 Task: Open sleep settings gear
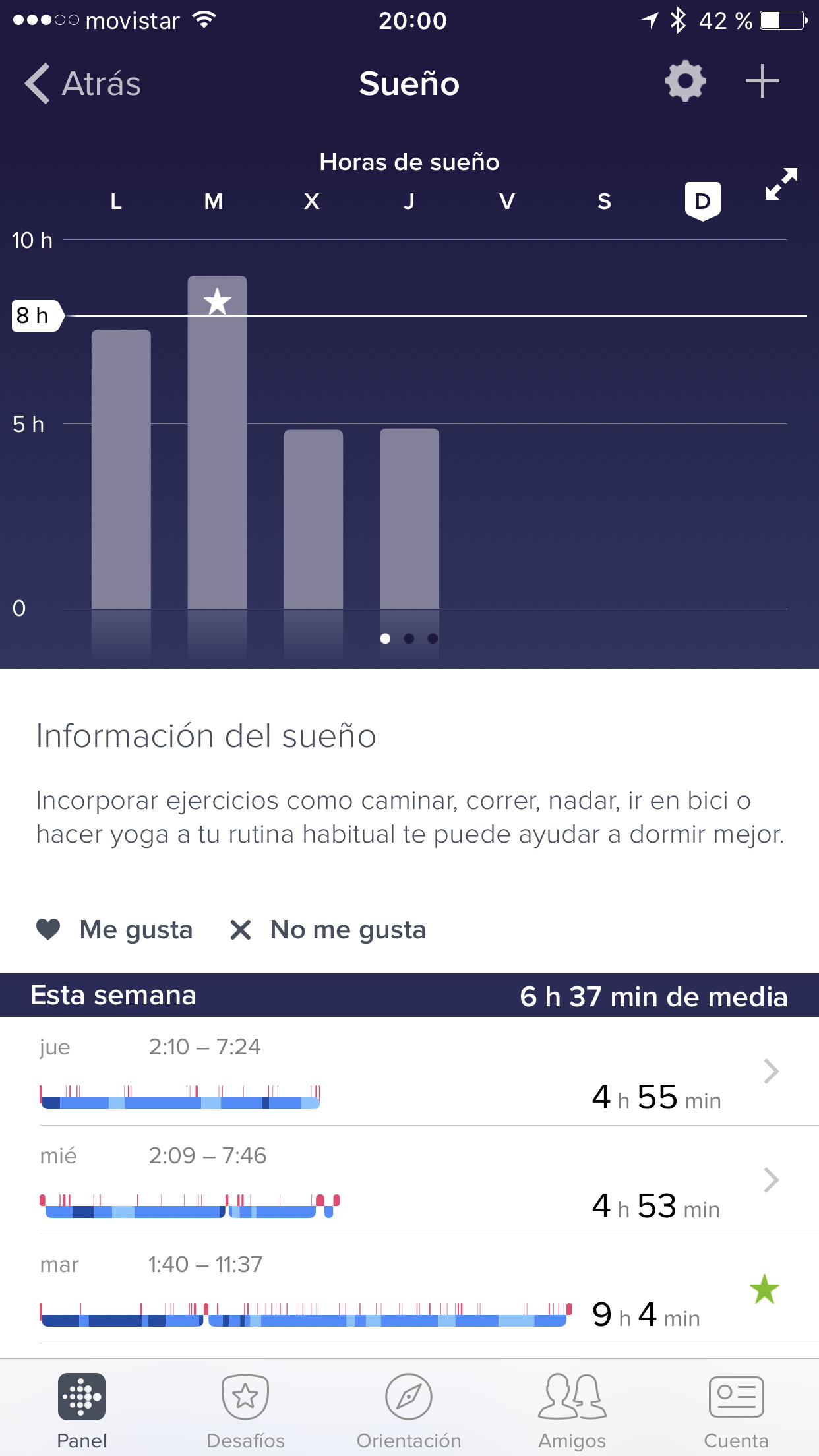coord(685,81)
